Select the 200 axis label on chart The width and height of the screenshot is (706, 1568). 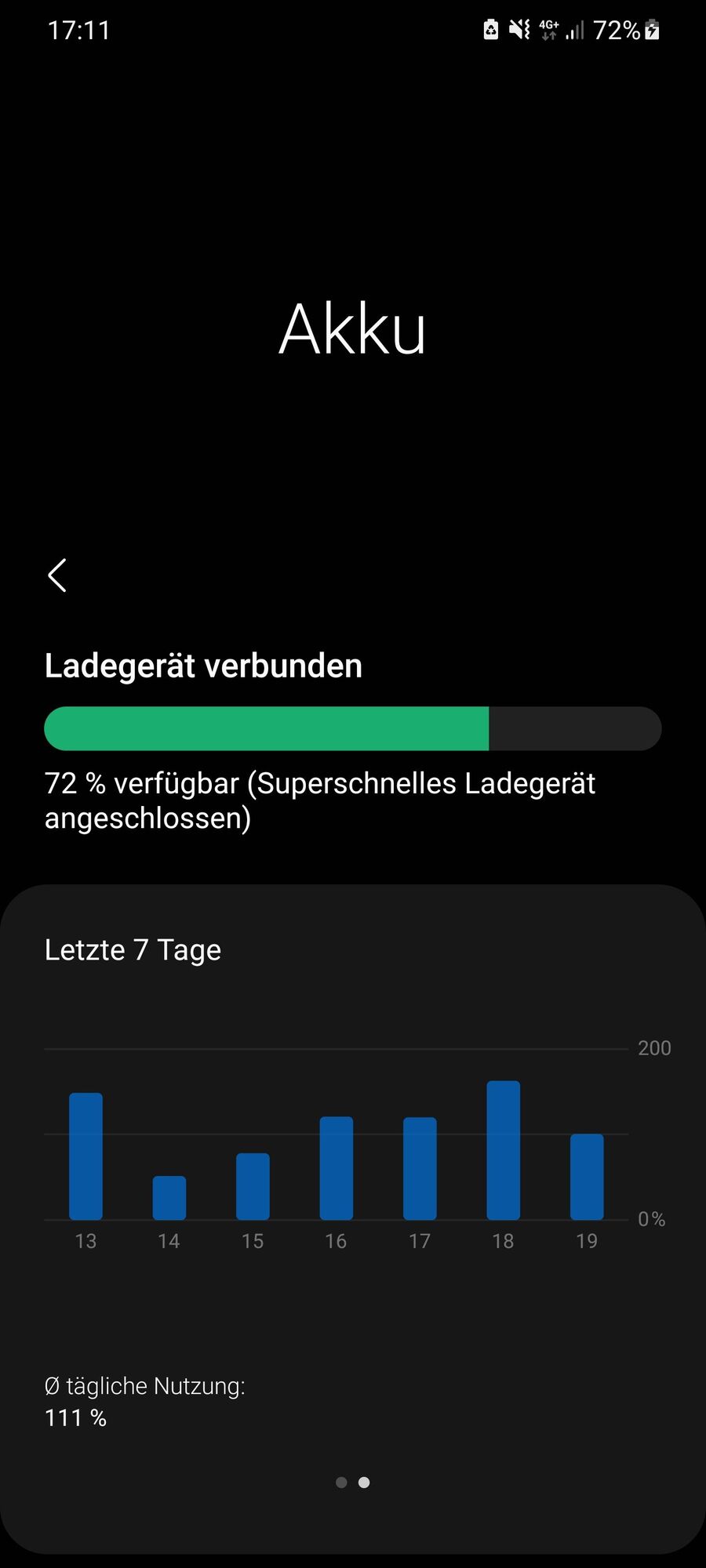point(654,1047)
